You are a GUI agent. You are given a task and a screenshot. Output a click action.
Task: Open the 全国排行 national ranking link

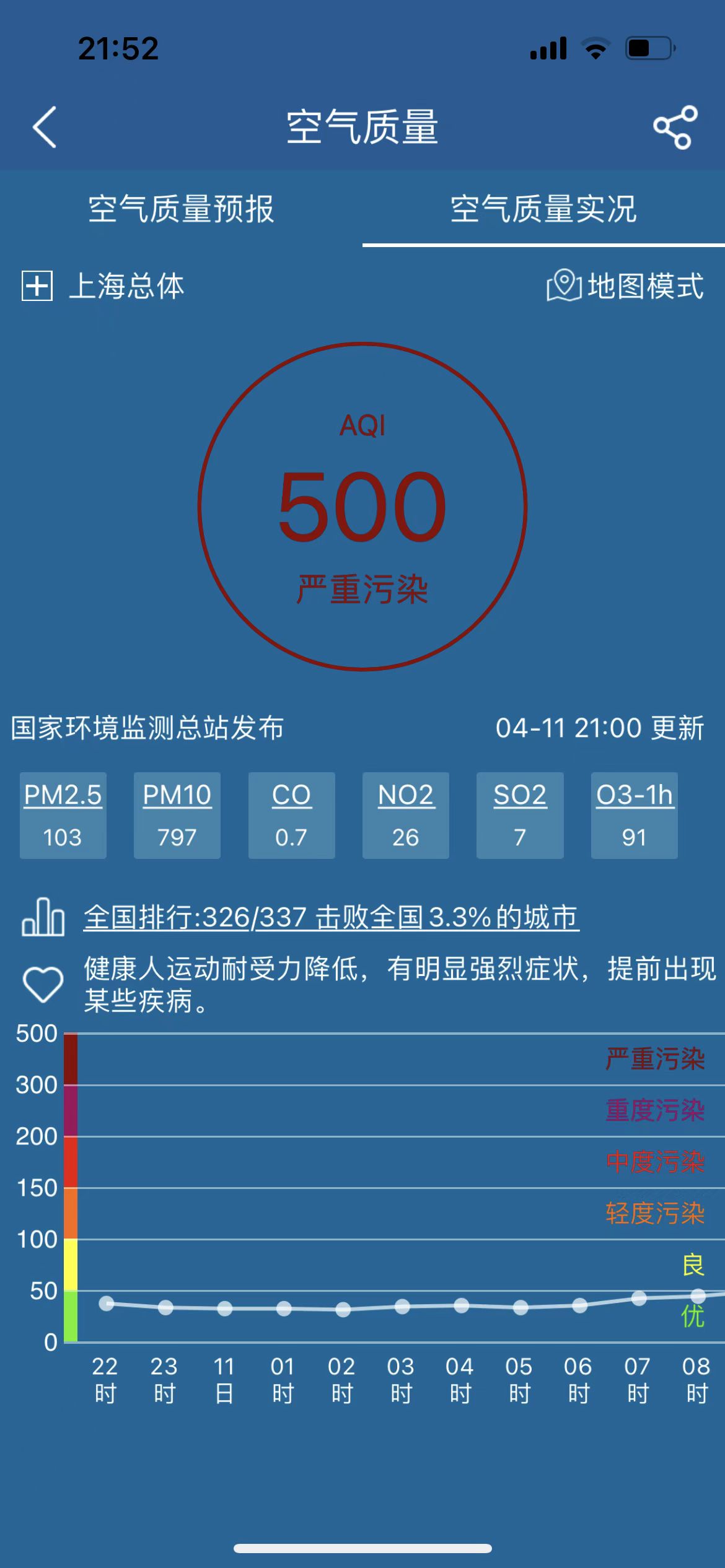pos(332,917)
